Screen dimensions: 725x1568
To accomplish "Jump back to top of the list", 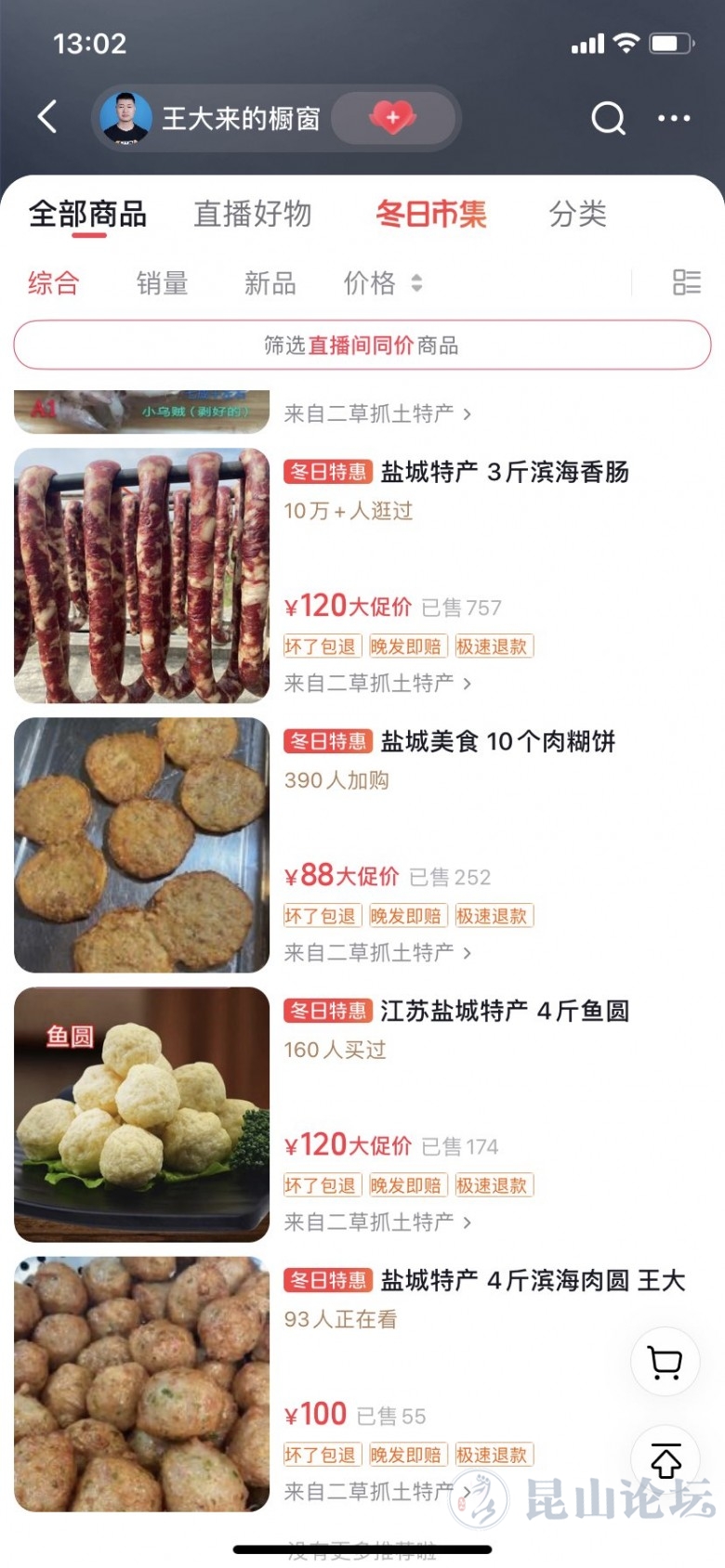I will point(666,1459).
